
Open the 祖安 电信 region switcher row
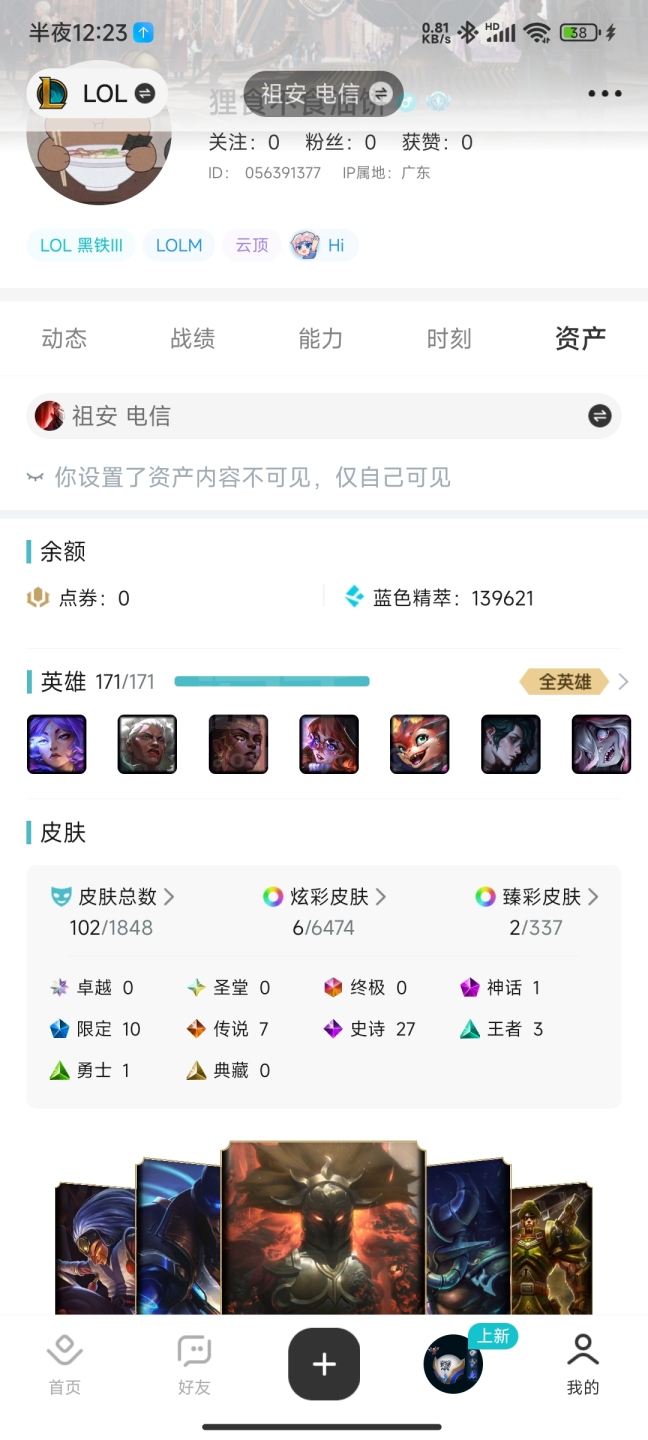[x=323, y=416]
